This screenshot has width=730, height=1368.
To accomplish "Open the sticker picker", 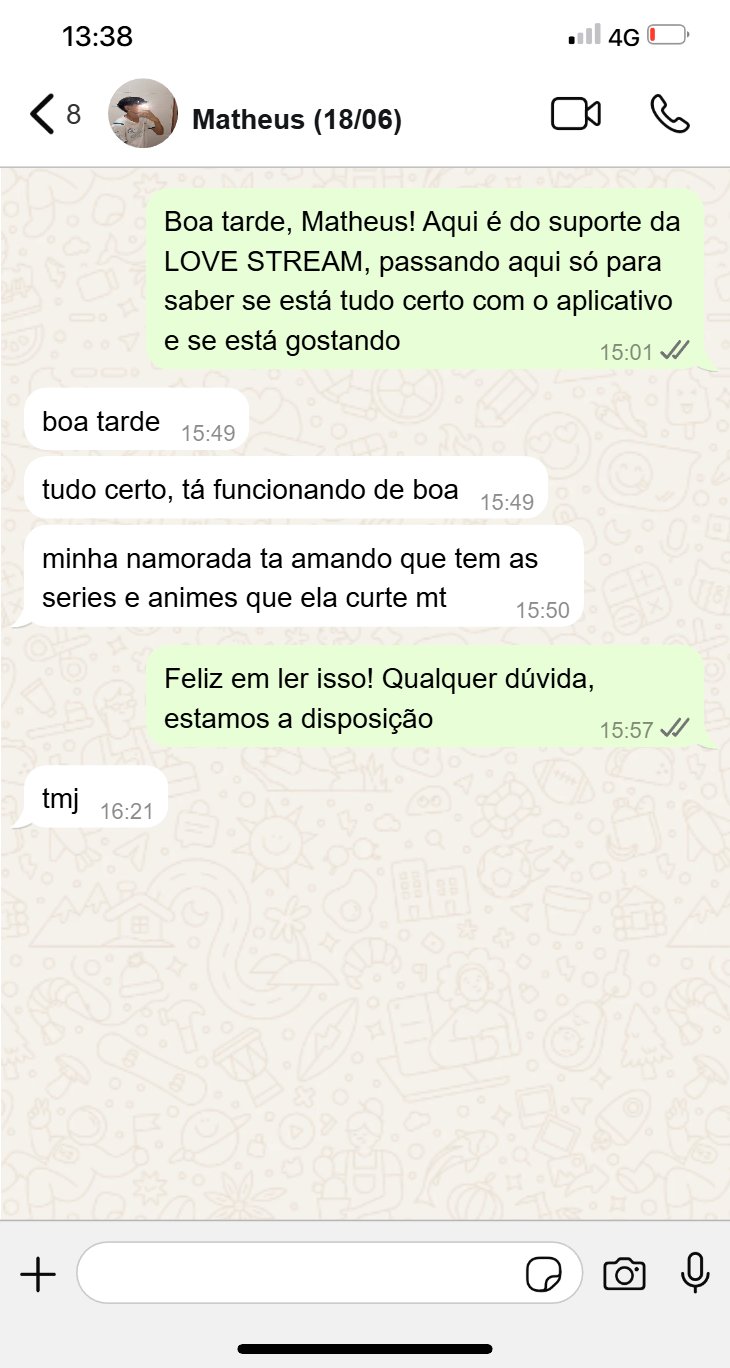I will (544, 1274).
